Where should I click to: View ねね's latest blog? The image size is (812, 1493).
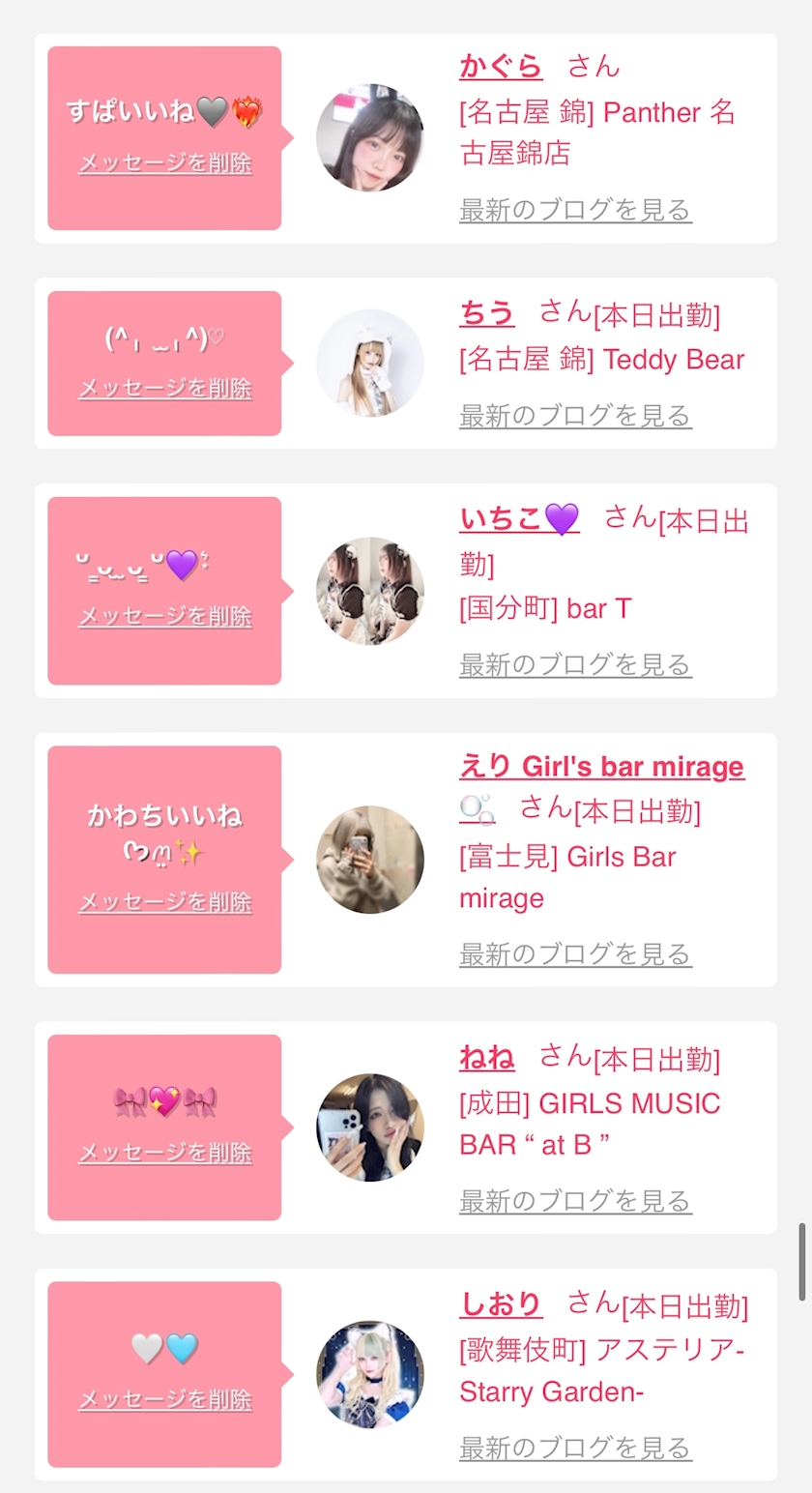pyautogui.click(x=575, y=1201)
